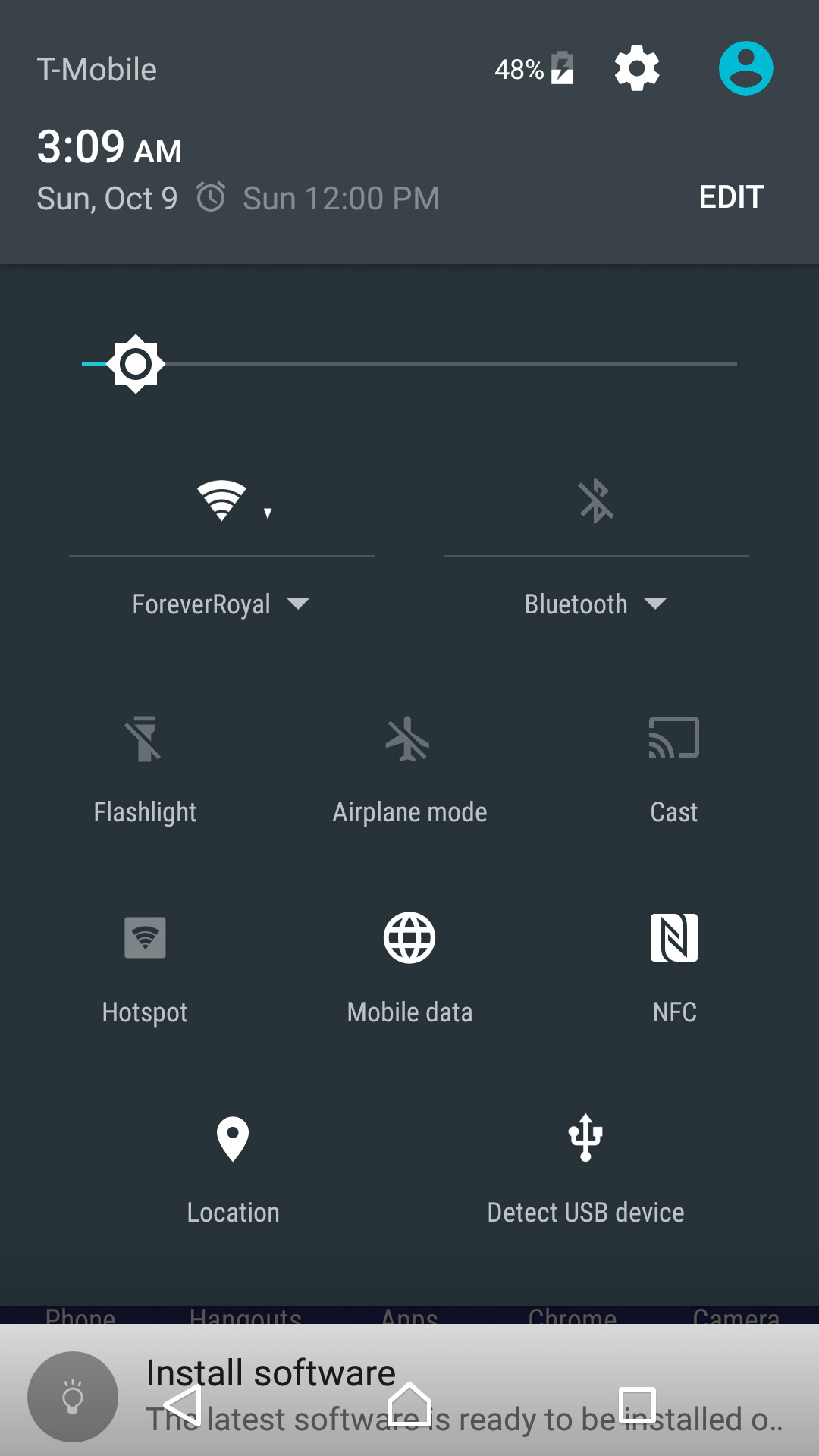Open the upcoming alarm Sun 12:00 PM
The image size is (819, 1456).
click(318, 199)
